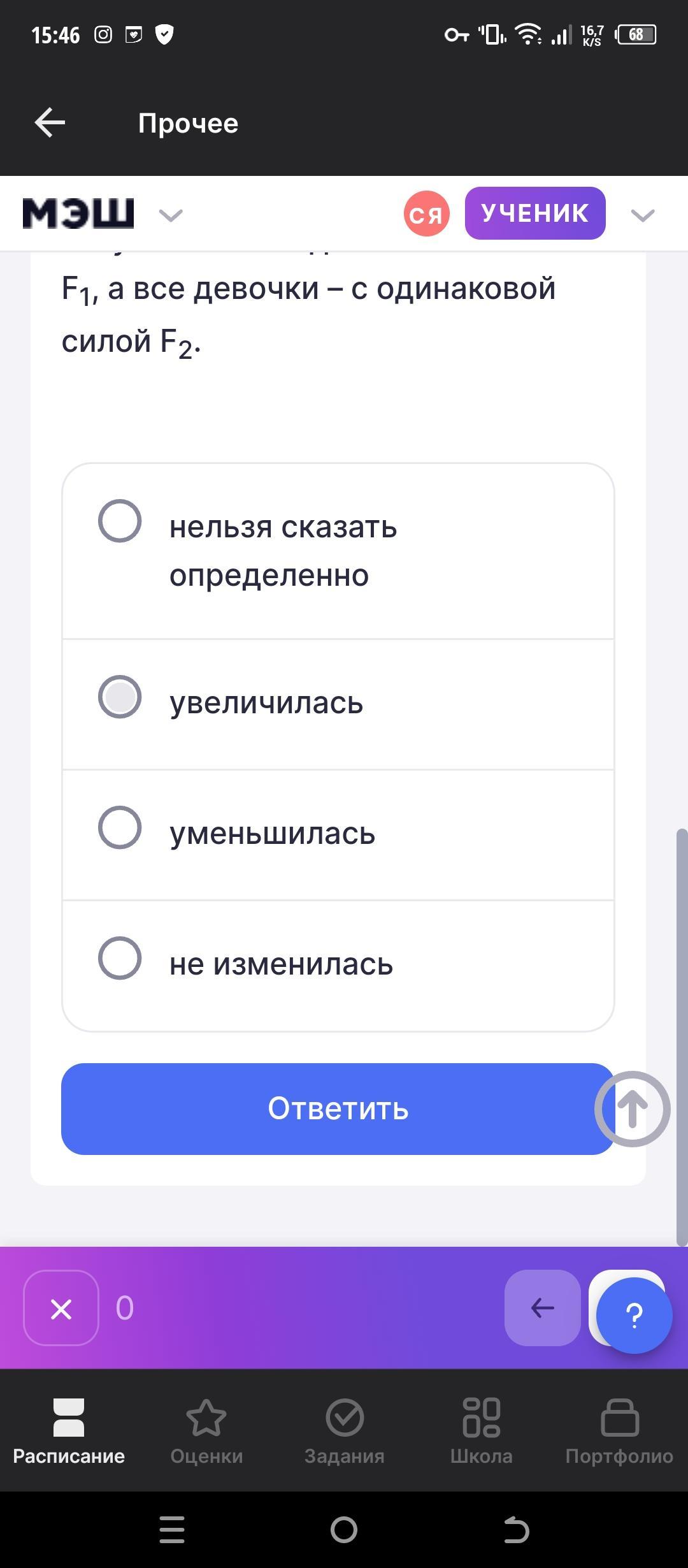Tap the УЧЕНИК role button
This screenshot has width=688, height=1568.
pyautogui.click(x=535, y=213)
